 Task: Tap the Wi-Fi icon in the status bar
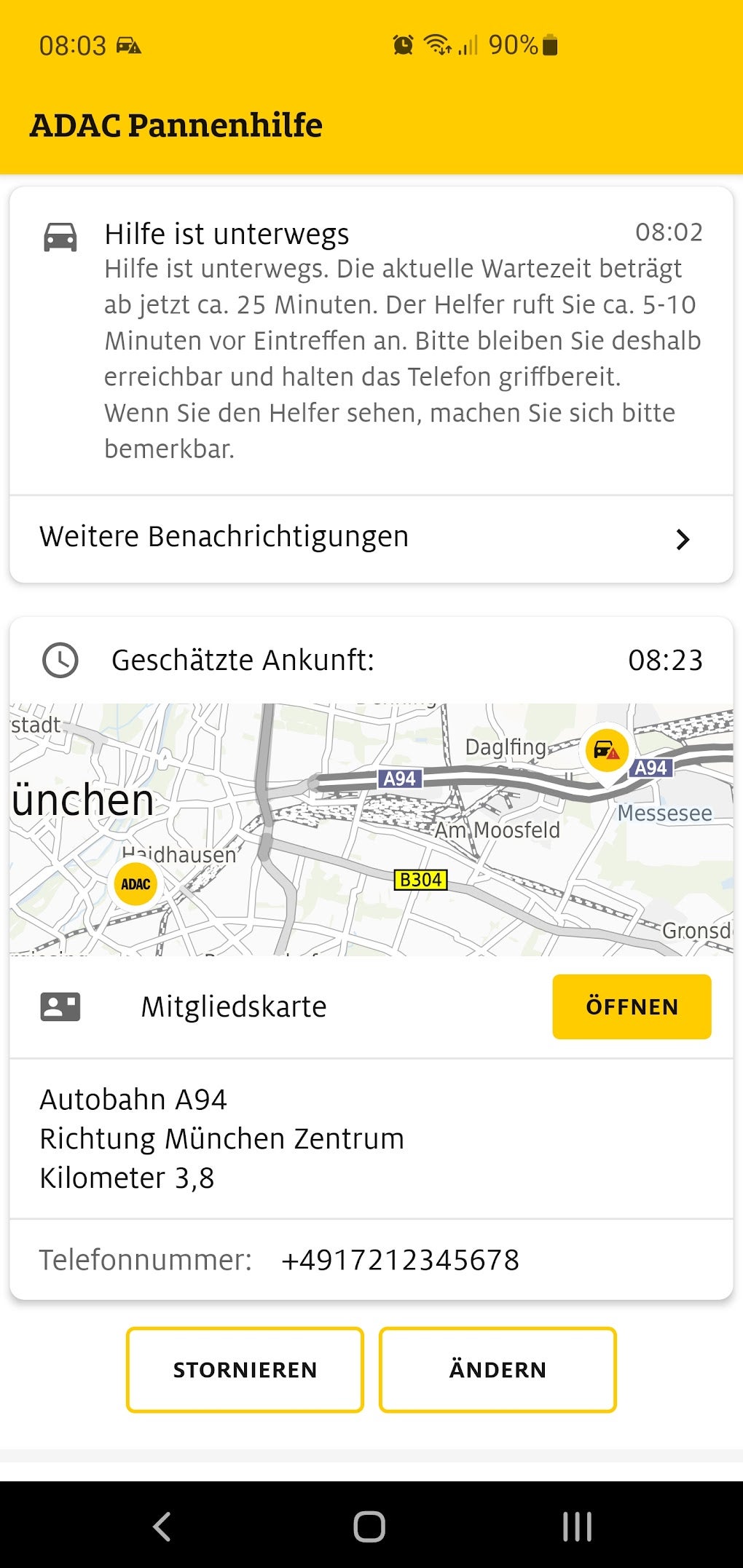point(438,44)
